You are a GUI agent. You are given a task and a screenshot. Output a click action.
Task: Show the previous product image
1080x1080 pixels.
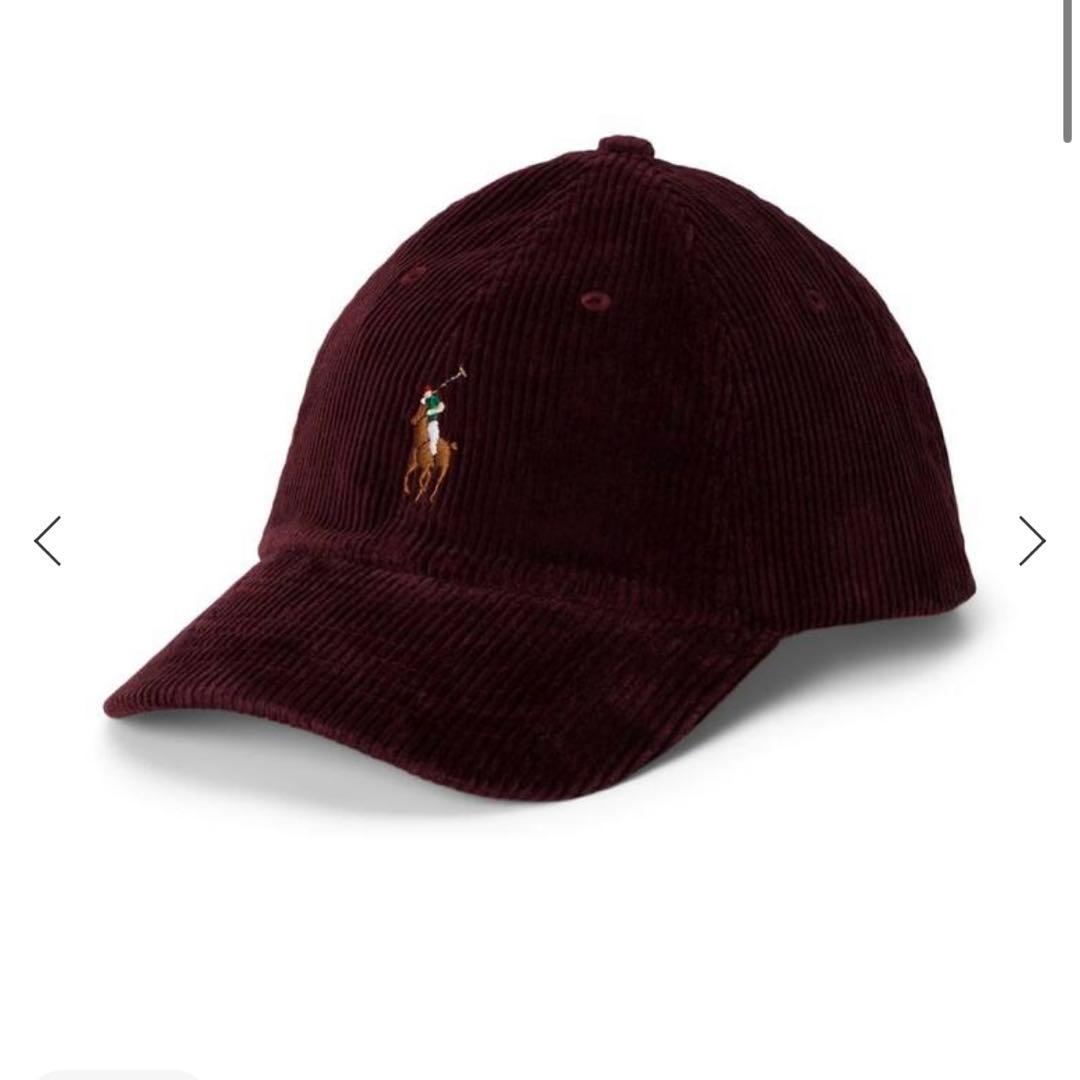tap(48, 541)
